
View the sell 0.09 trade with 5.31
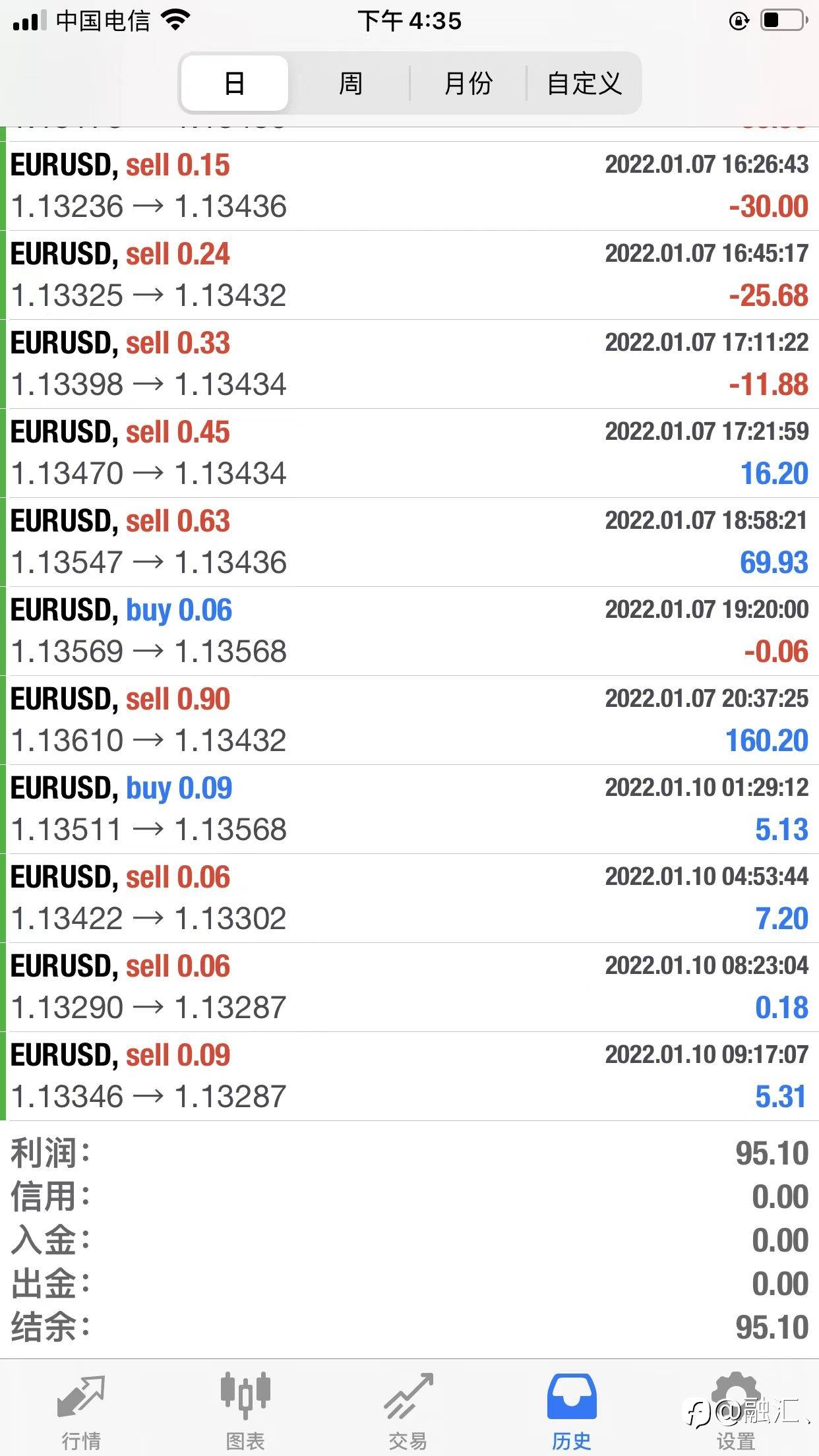tap(409, 1076)
